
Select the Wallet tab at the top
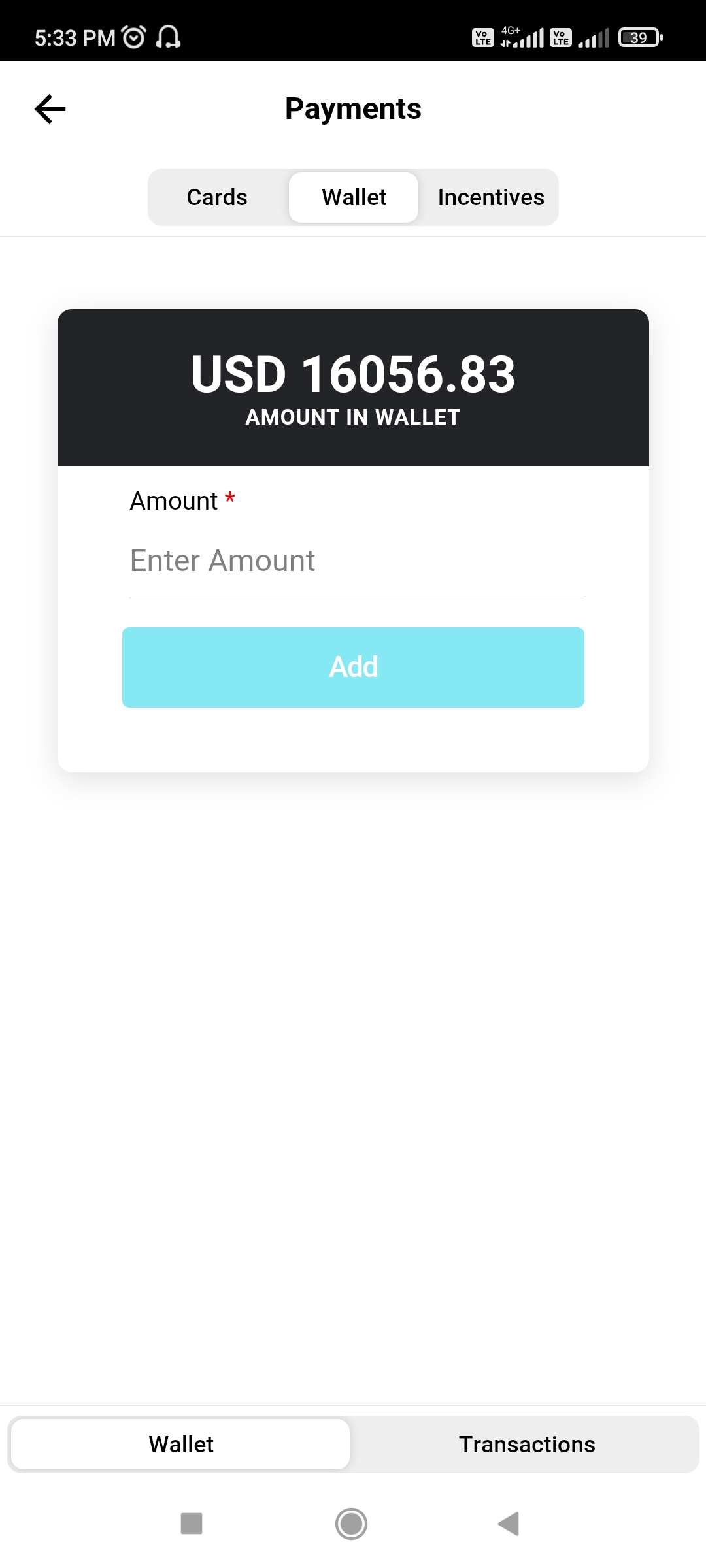(354, 197)
